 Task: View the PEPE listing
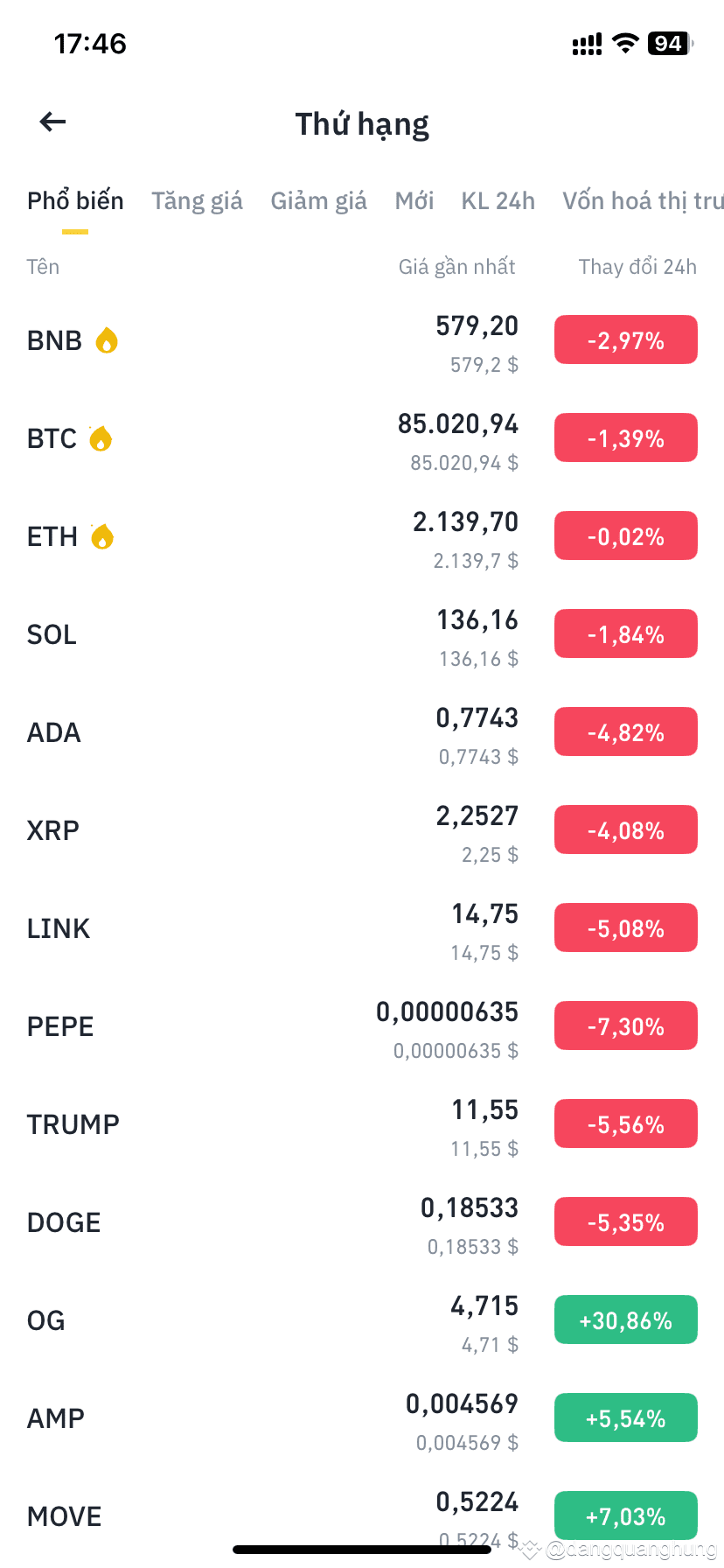pyautogui.click(x=362, y=1026)
